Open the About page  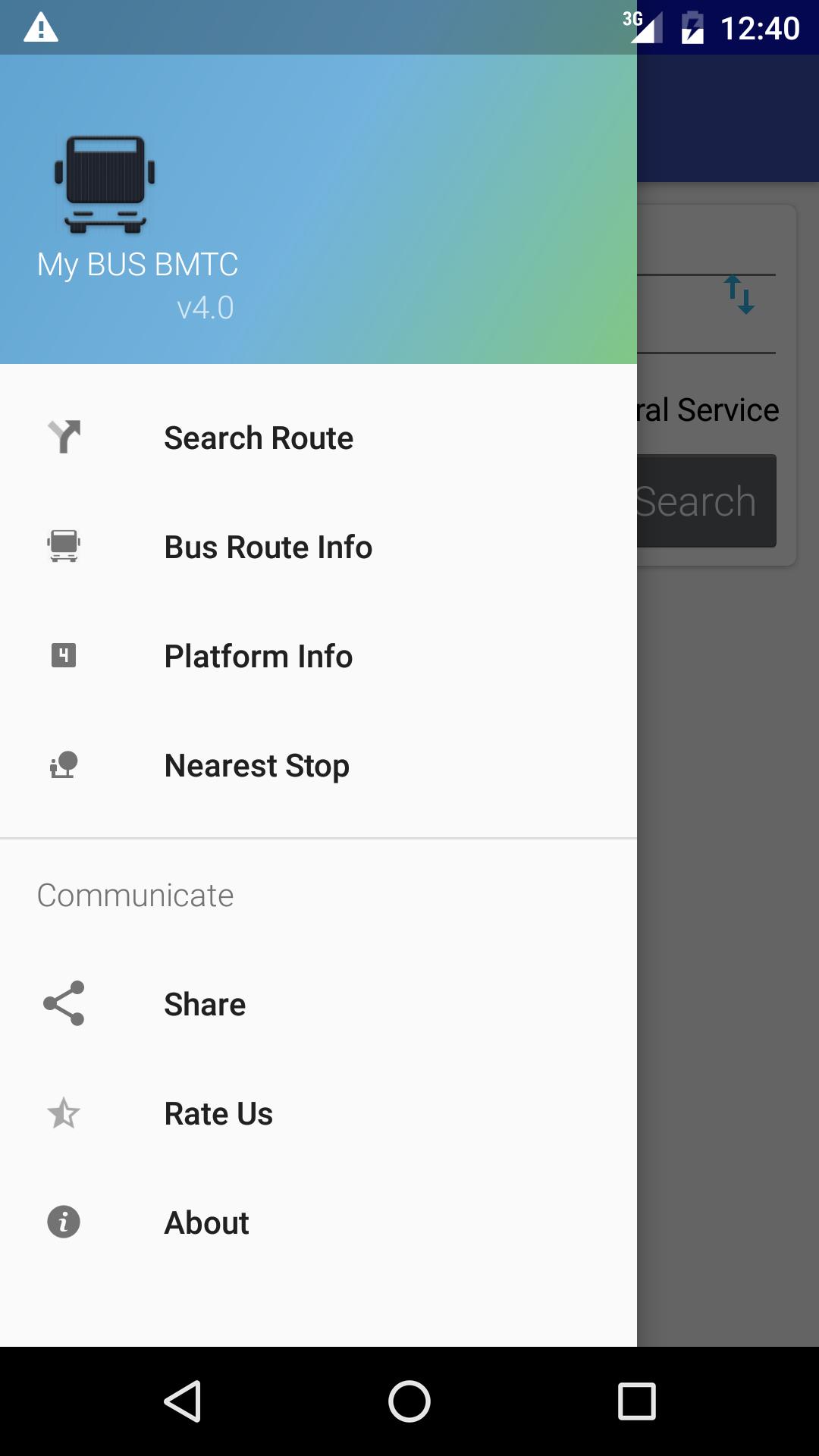[x=206, y=1223]
